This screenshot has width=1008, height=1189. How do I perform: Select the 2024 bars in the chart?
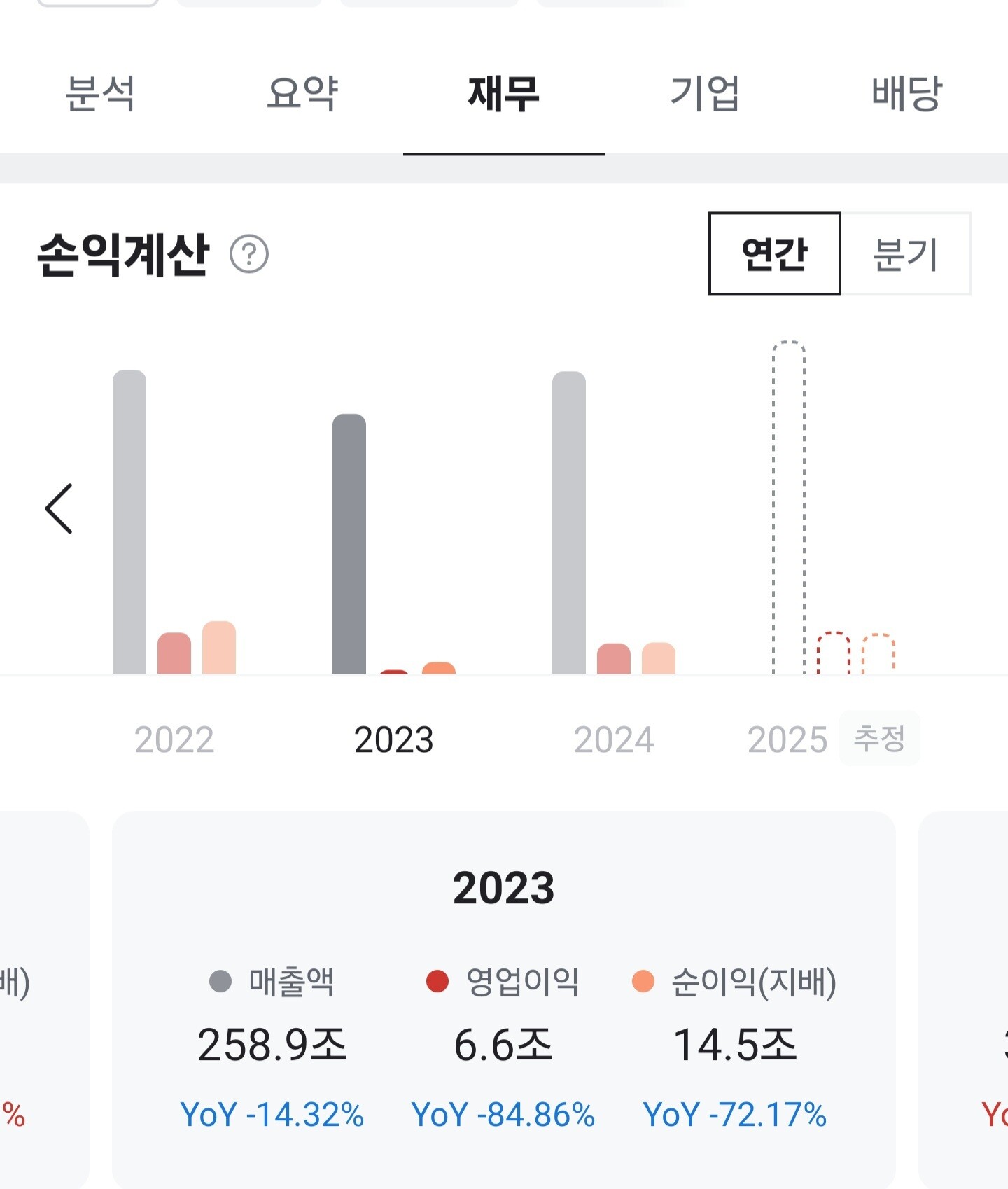(x=614, y=522)
